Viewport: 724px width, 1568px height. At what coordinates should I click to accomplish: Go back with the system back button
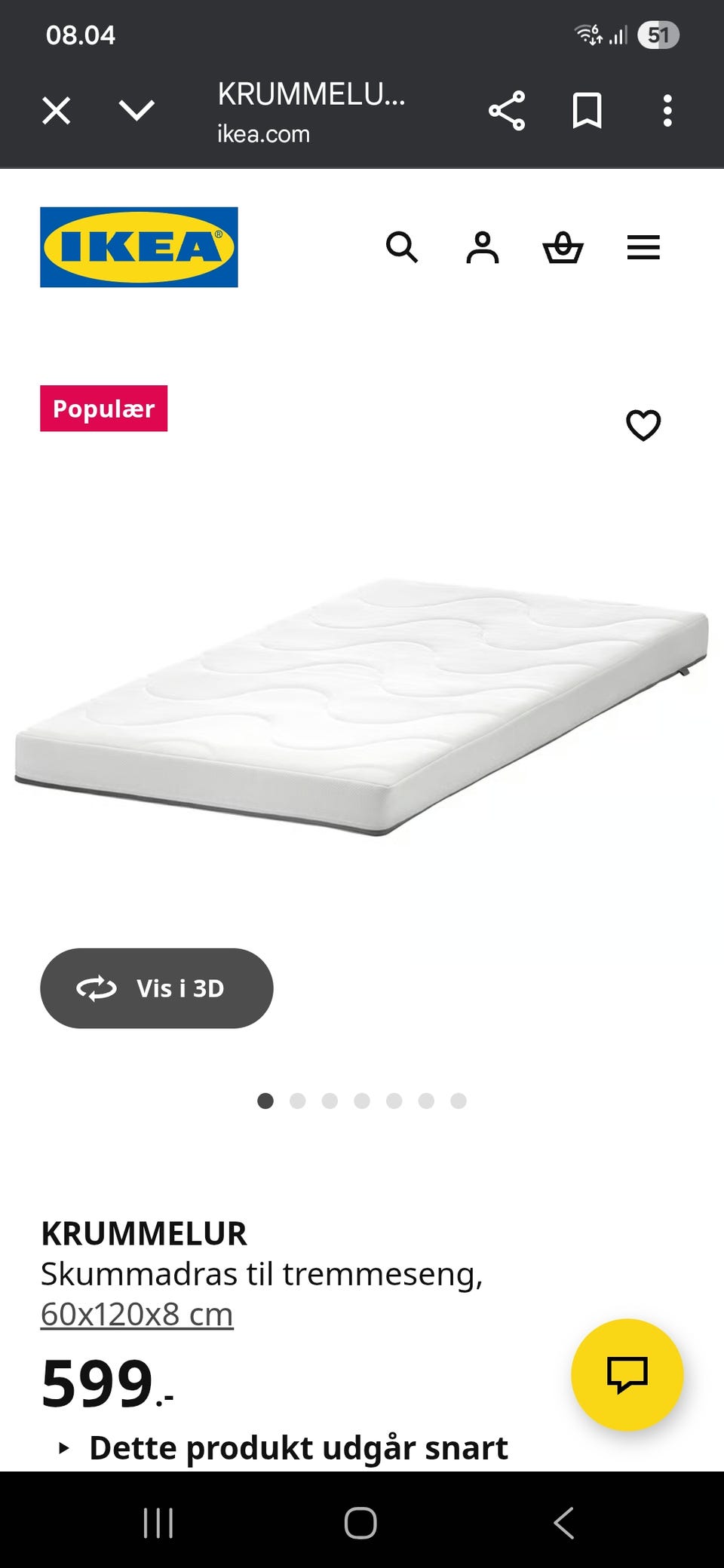tap(564, 1523)
